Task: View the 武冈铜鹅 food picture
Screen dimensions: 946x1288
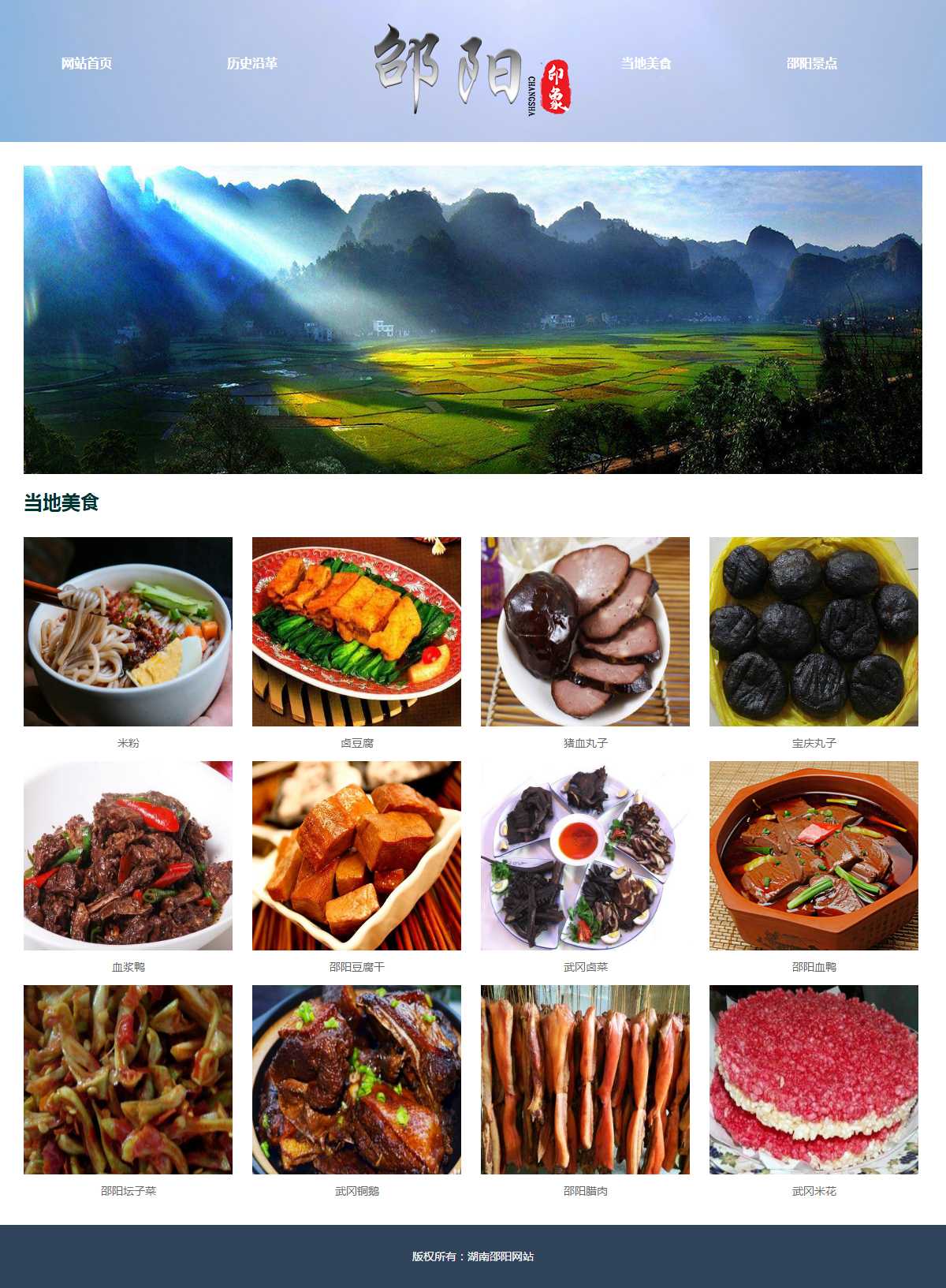Action: click(x=356, y=1080)
